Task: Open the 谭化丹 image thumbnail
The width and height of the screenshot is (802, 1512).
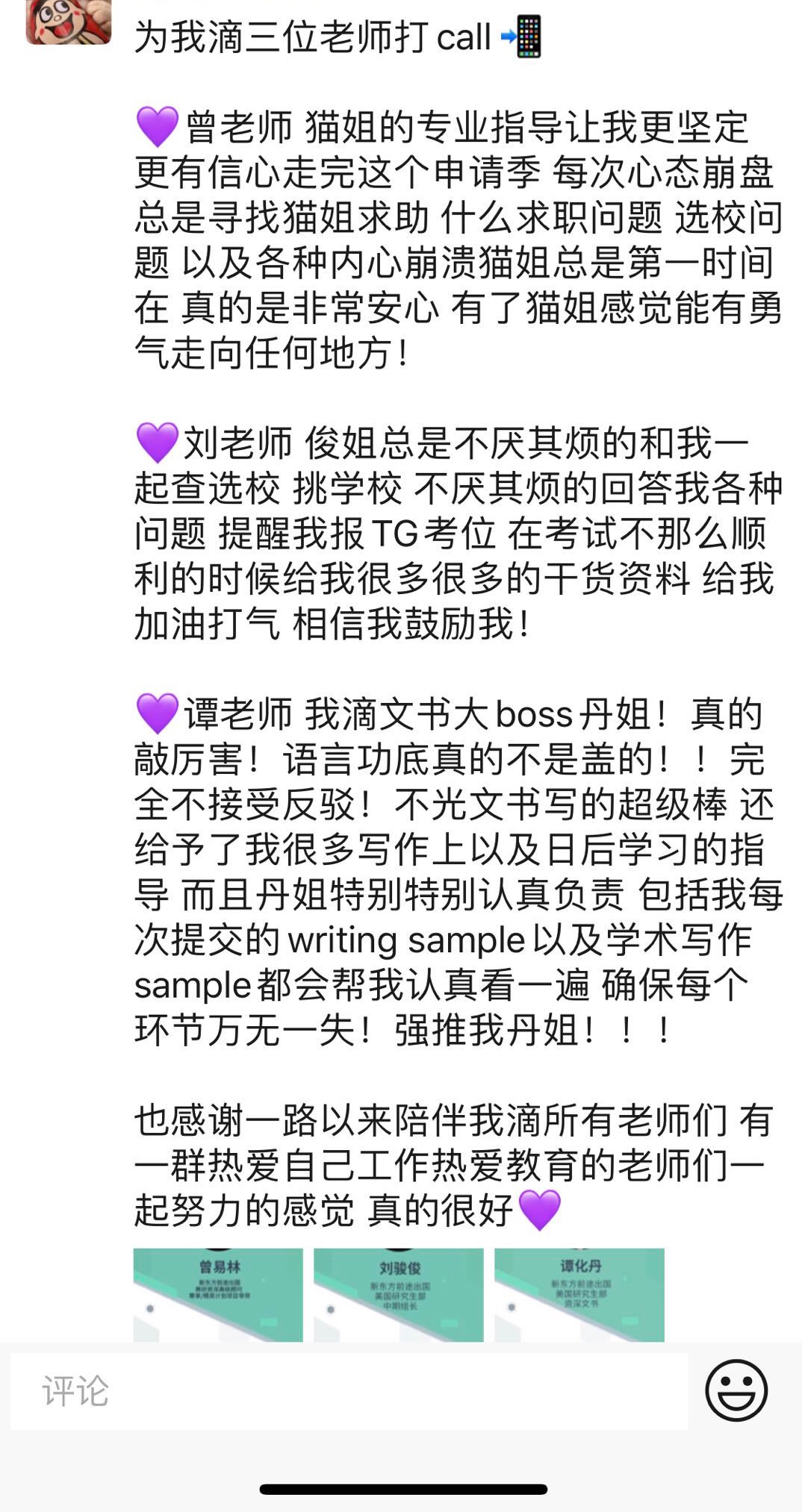Action: (x=579, y=1294)
